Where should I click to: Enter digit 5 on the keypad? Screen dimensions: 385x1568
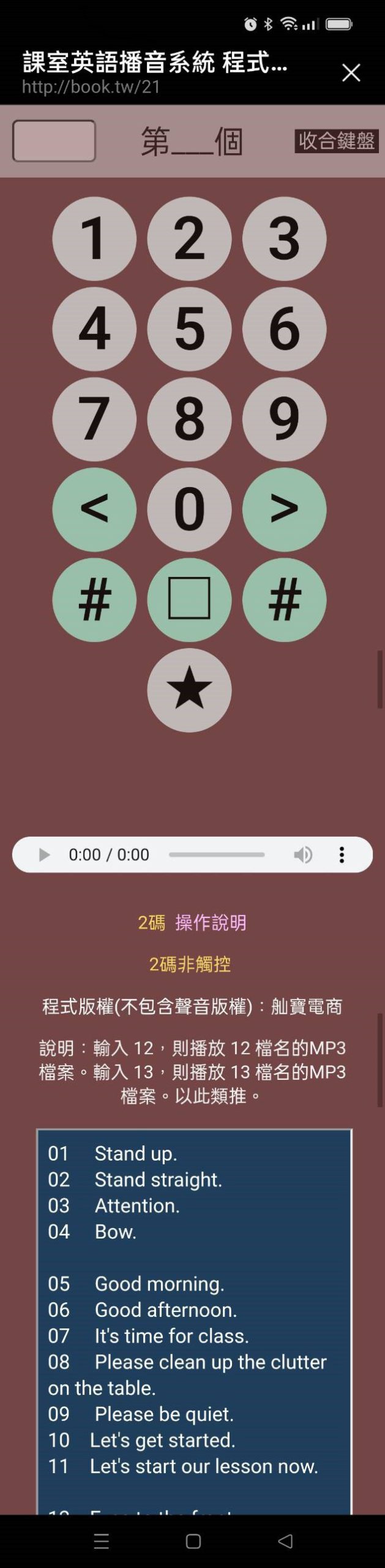click(189, 329)
